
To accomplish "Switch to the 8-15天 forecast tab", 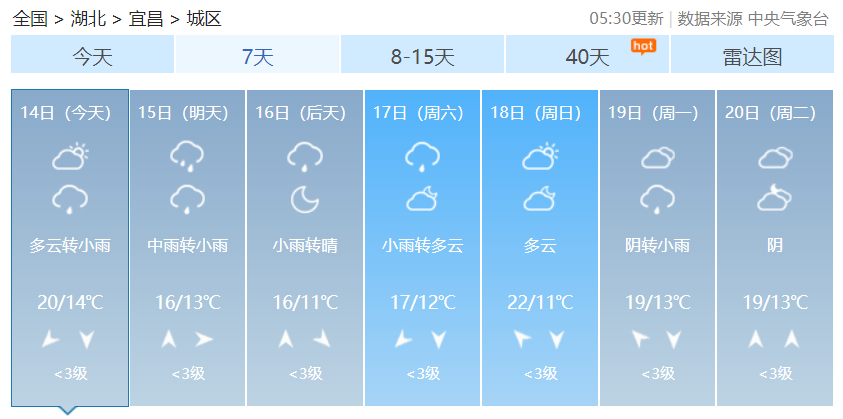I will pyautogui.click(x=422, y=56).
